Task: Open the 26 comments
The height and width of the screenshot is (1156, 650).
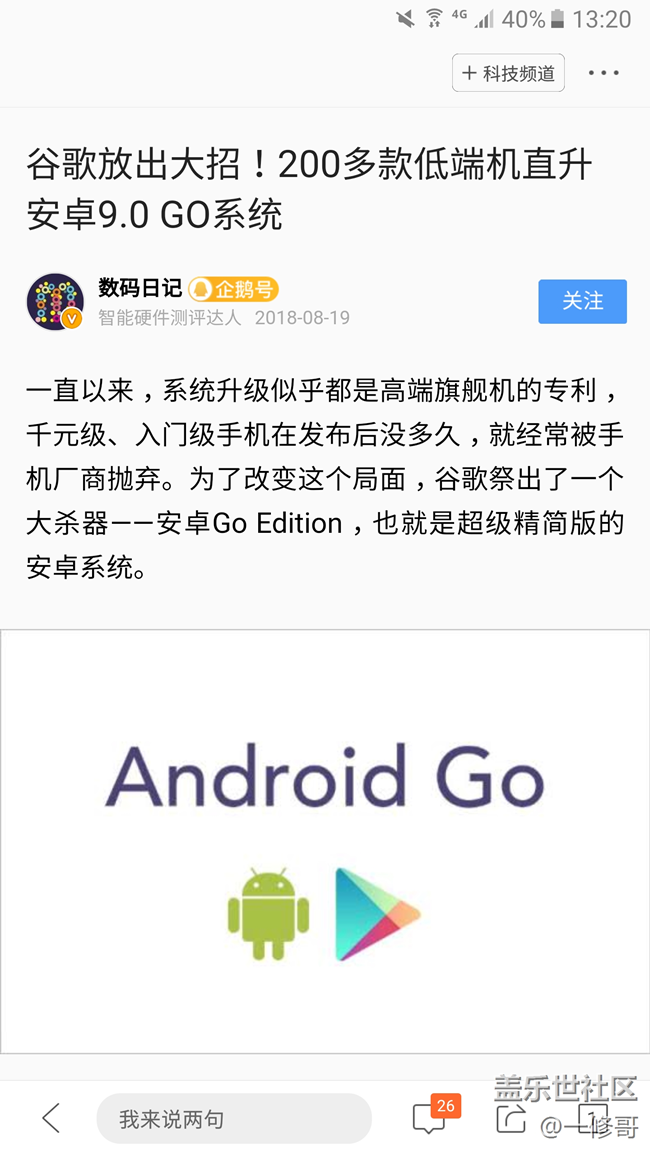Action: click(430, 1118)
